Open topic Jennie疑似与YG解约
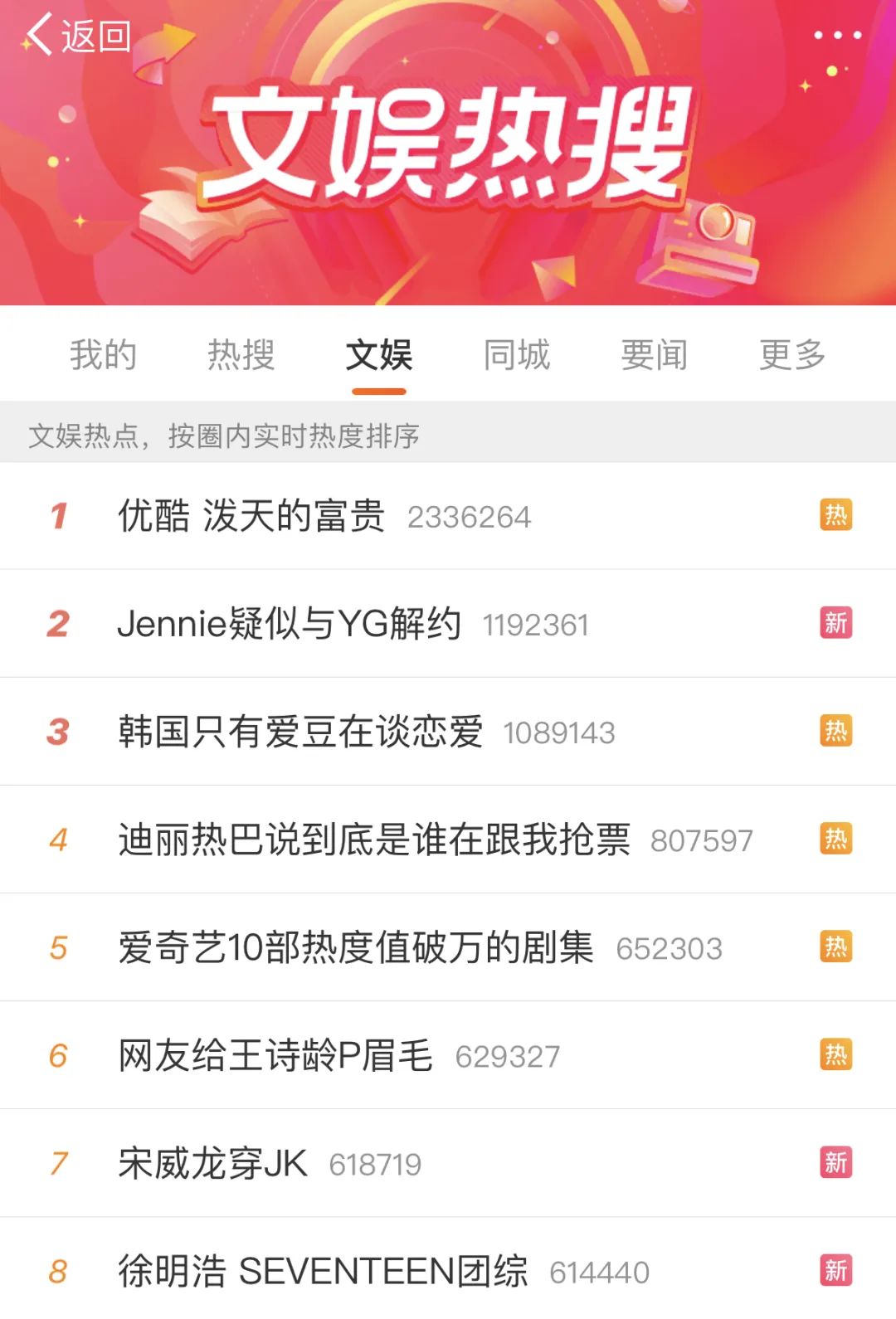Image resolution: width=896 pixels, height=1319 pixels. click(289, 624)
